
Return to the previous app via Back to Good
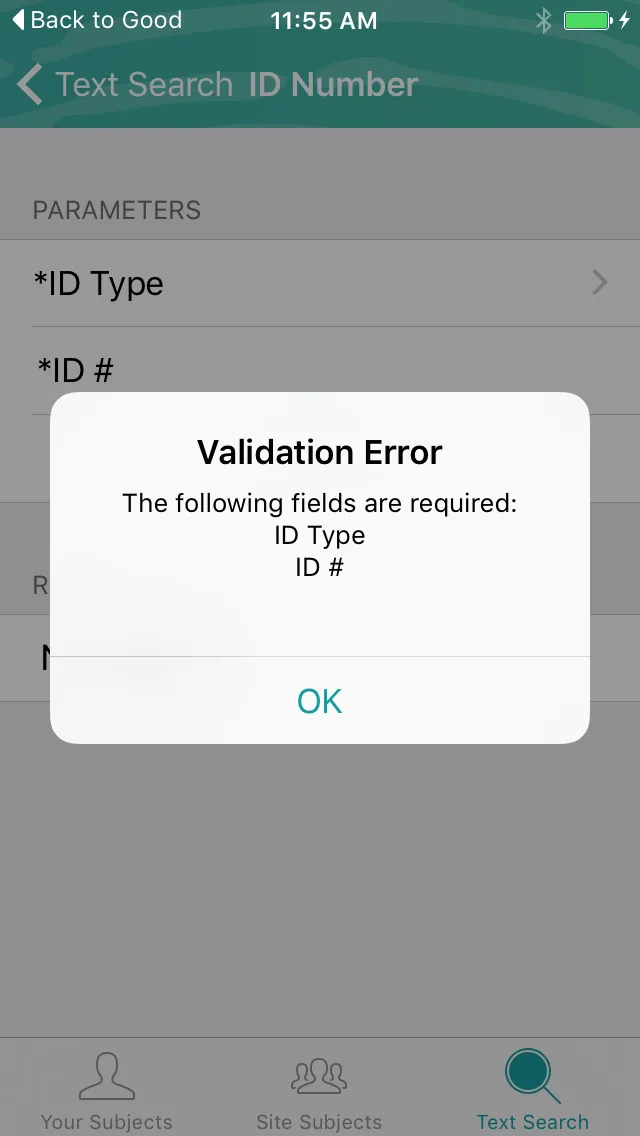click(97, 20)
